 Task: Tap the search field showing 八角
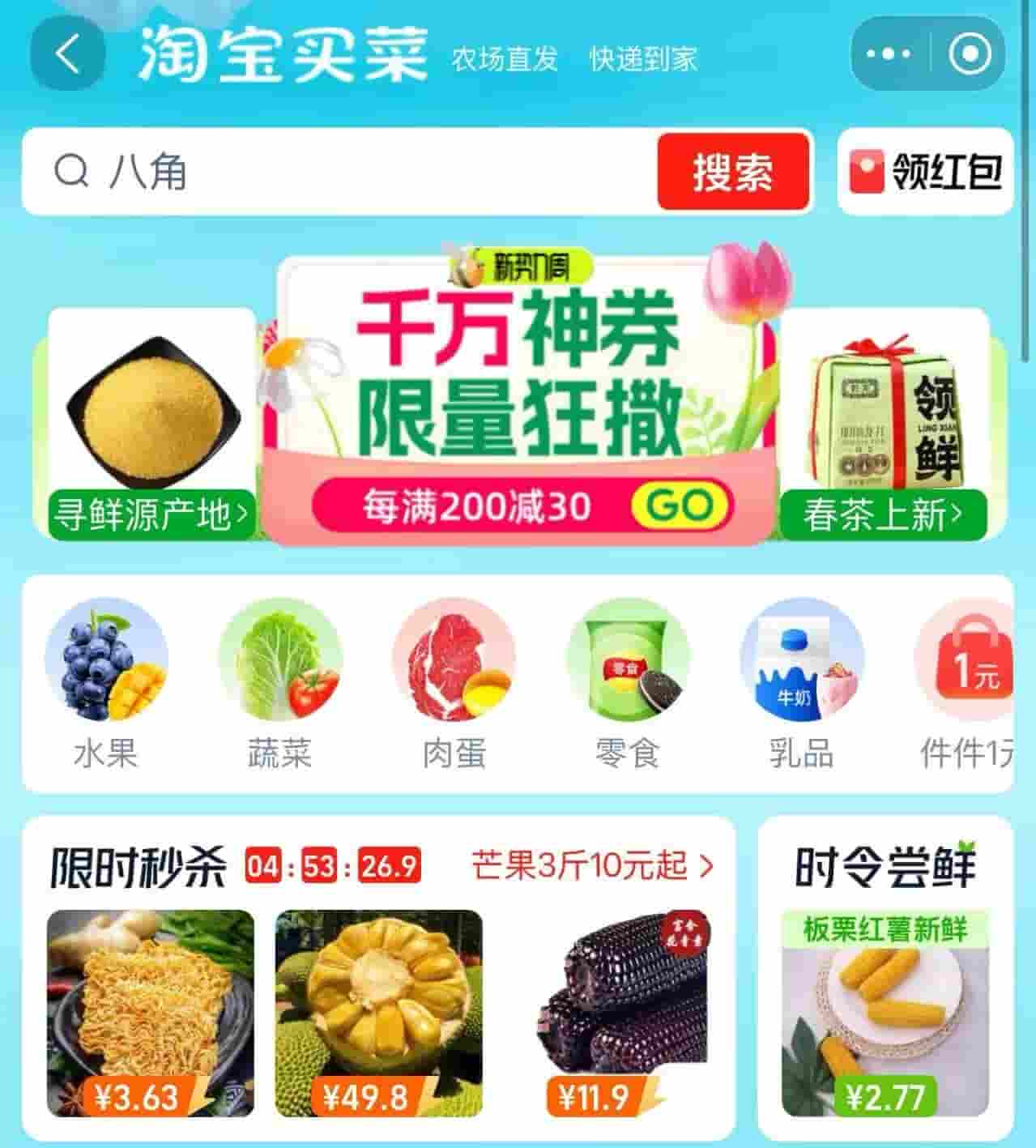(x=340, y=172)
